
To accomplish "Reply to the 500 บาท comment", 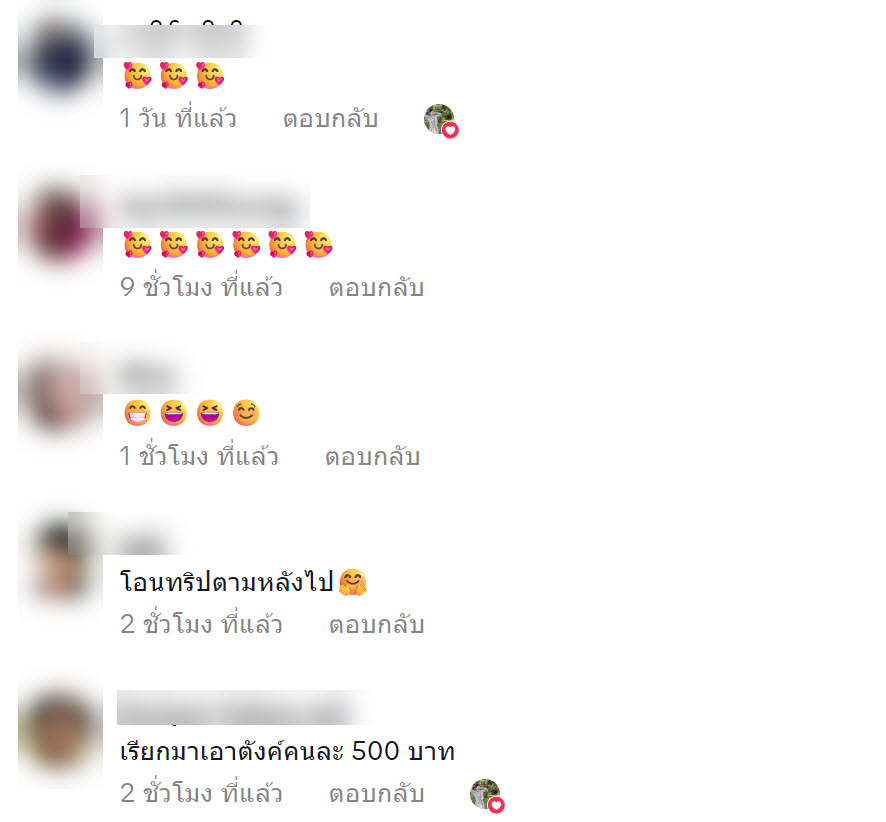I will [x=376, y=794].
